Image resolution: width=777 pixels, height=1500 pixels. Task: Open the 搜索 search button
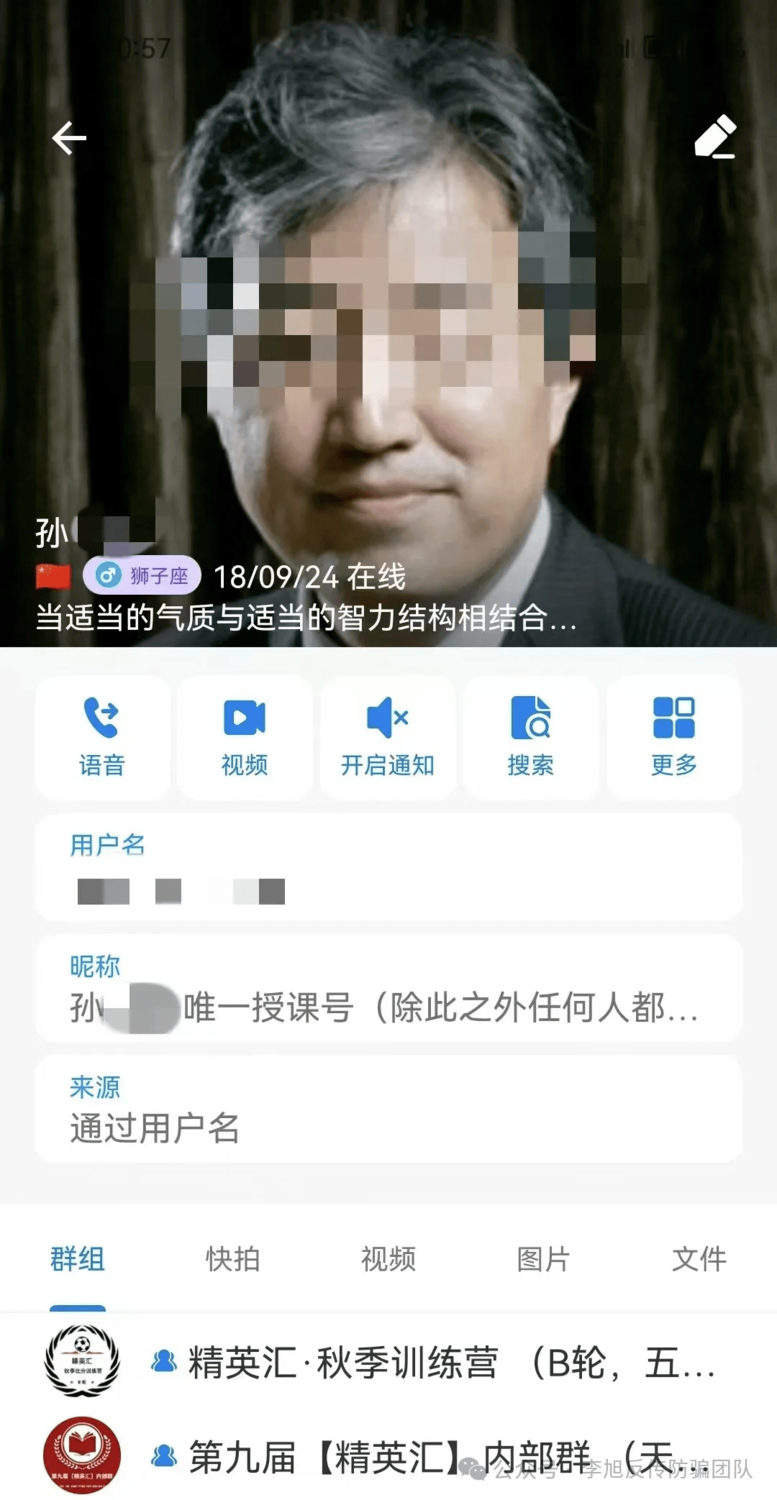(x=530, y=737)
